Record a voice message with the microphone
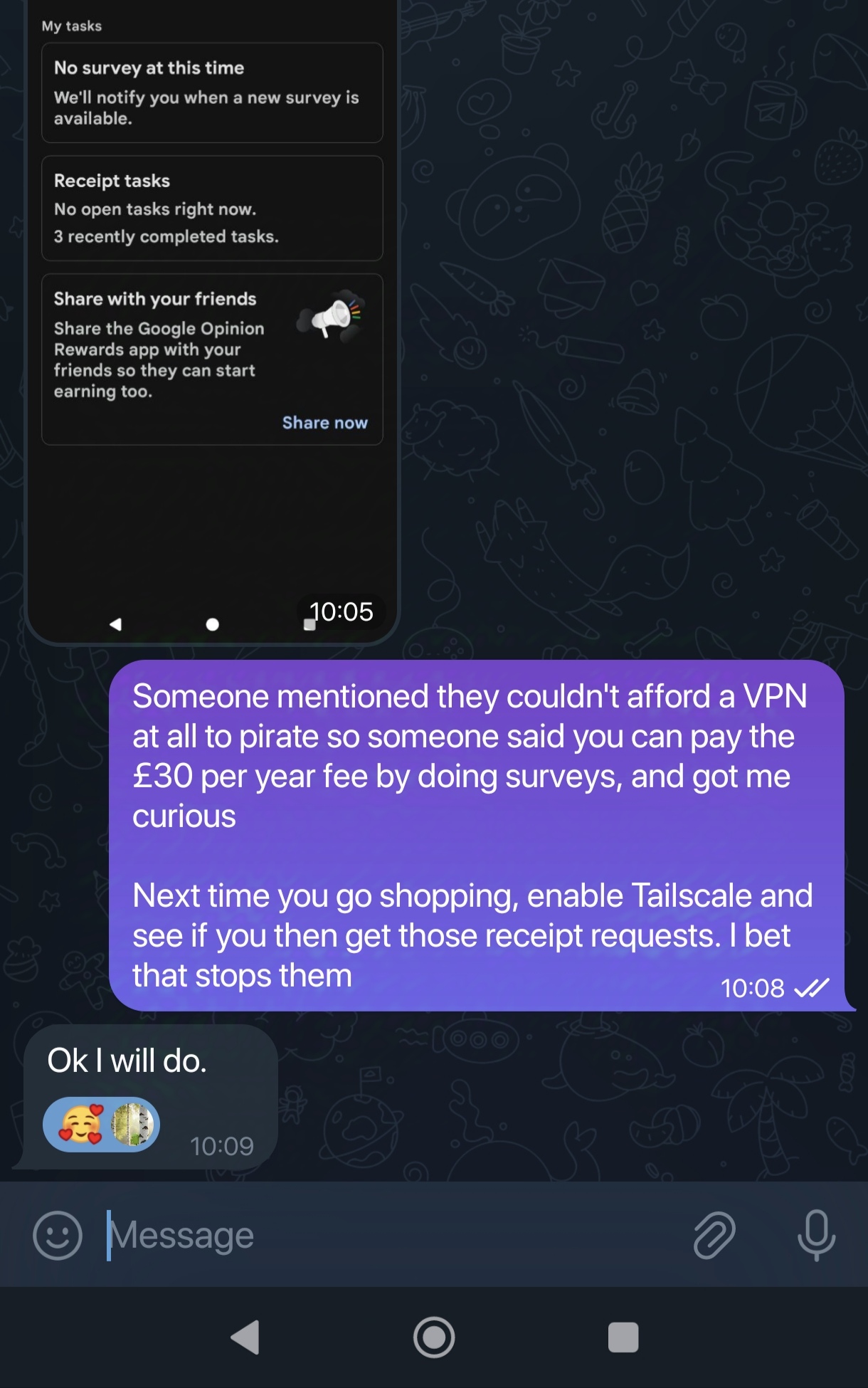The image size is (868, 1388). pyautogui.click(x=816, y=1235)
